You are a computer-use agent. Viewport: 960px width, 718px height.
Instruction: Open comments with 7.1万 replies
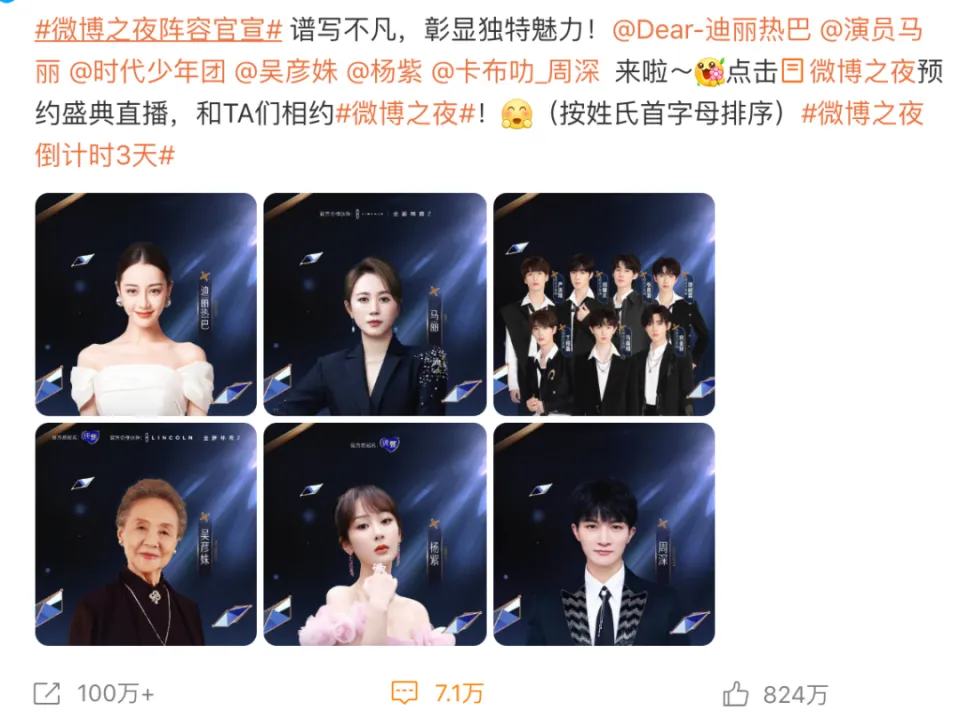tap(437, 693)
